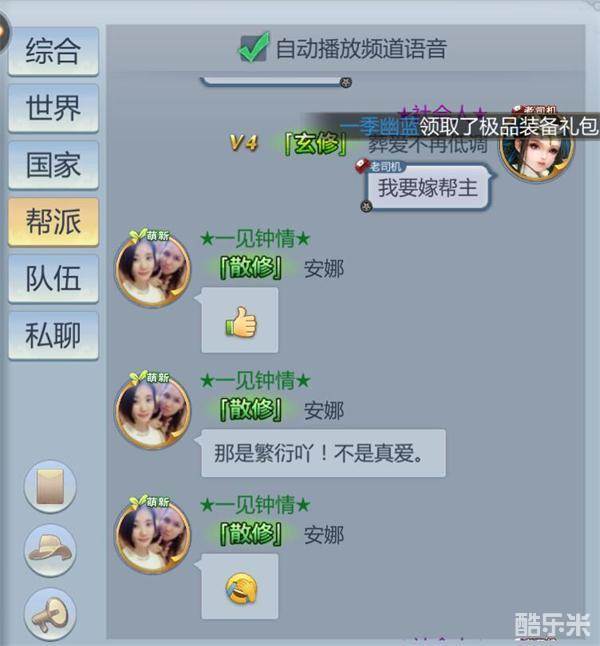Select the 国家 channel tab

tap(54, 165)
